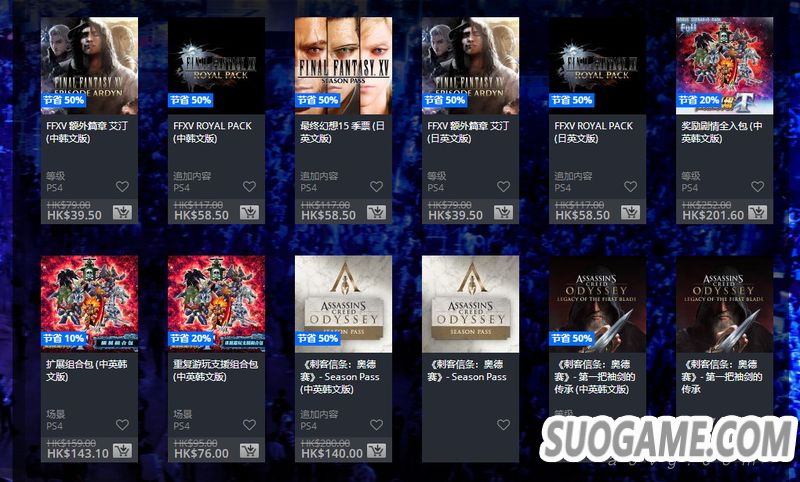This screenshot has height=482, width=800.
Task: Wishlist 奖励剧情全入包 with heart icon
Action: click(757, 187)
